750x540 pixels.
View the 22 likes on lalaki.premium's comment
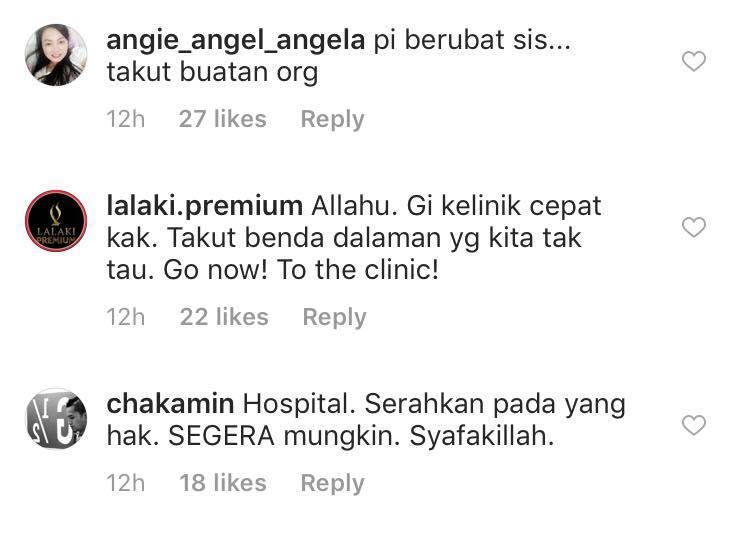click(224, 317)
